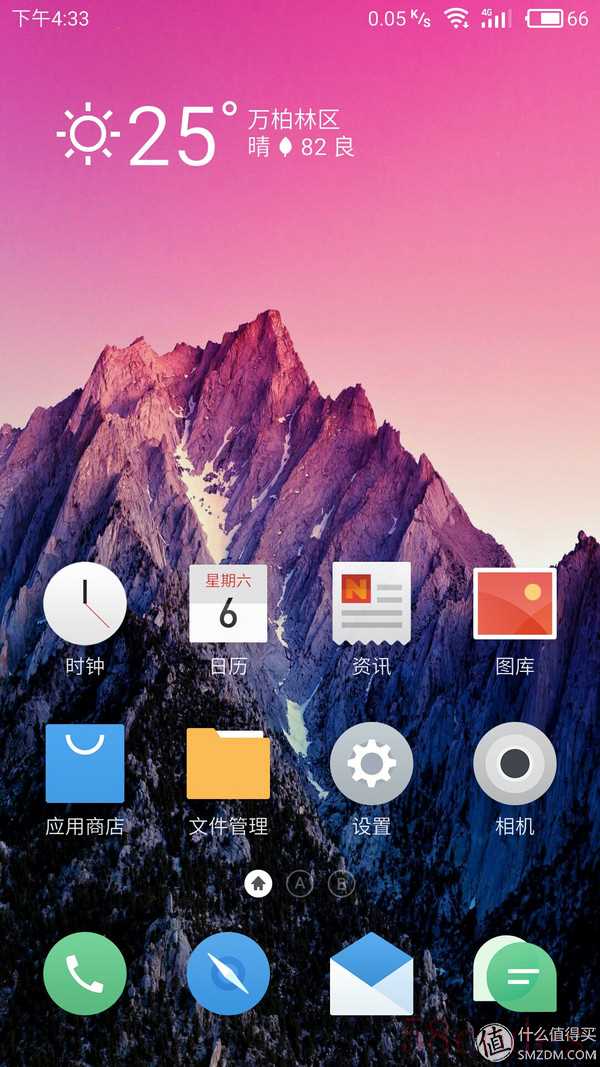Jump to page B via page indicator
This screenshot has height=1067, width=600.
341,883
